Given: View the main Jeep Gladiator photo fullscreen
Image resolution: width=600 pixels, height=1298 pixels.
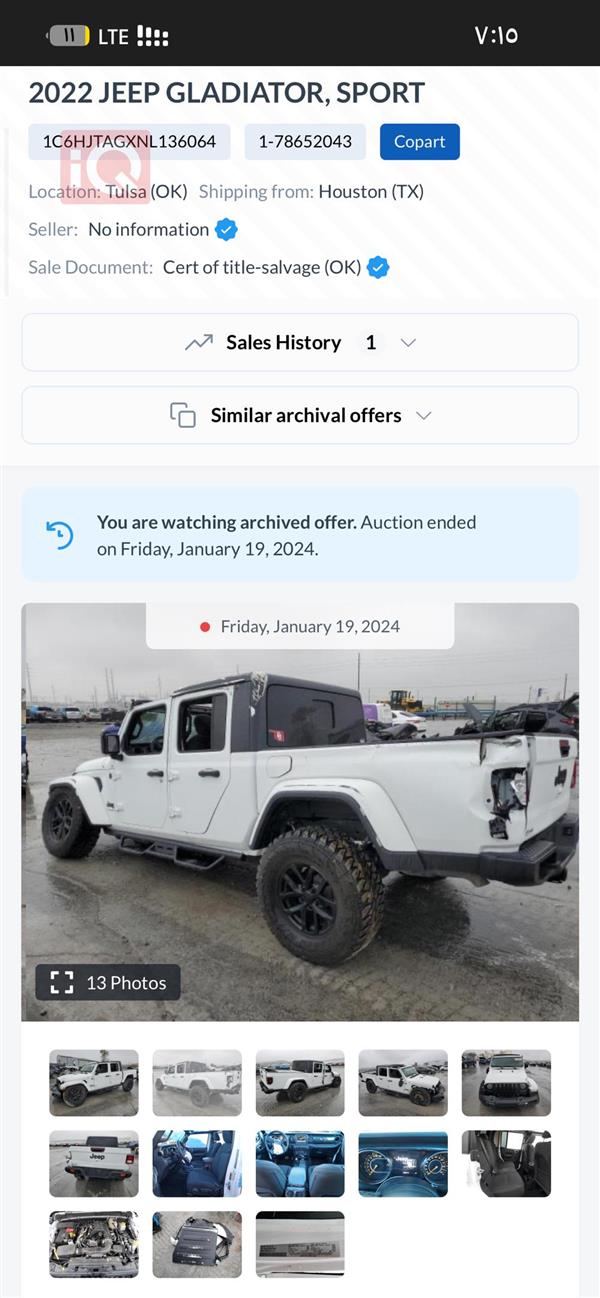Looking at the screenshot, I should 300,810.
